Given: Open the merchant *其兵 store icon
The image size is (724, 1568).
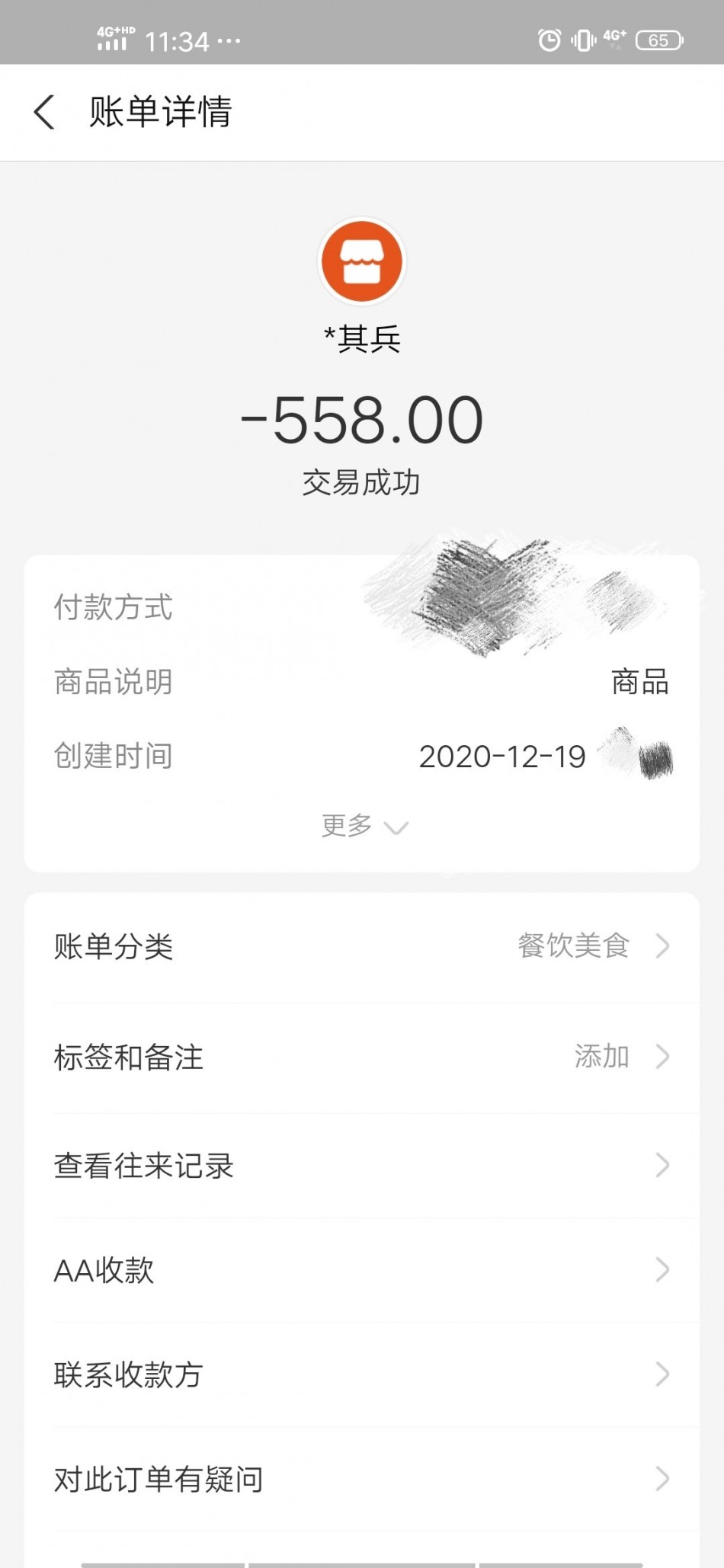Looking at the screenshot, I should pyautogui.click(x=362, y=261).
